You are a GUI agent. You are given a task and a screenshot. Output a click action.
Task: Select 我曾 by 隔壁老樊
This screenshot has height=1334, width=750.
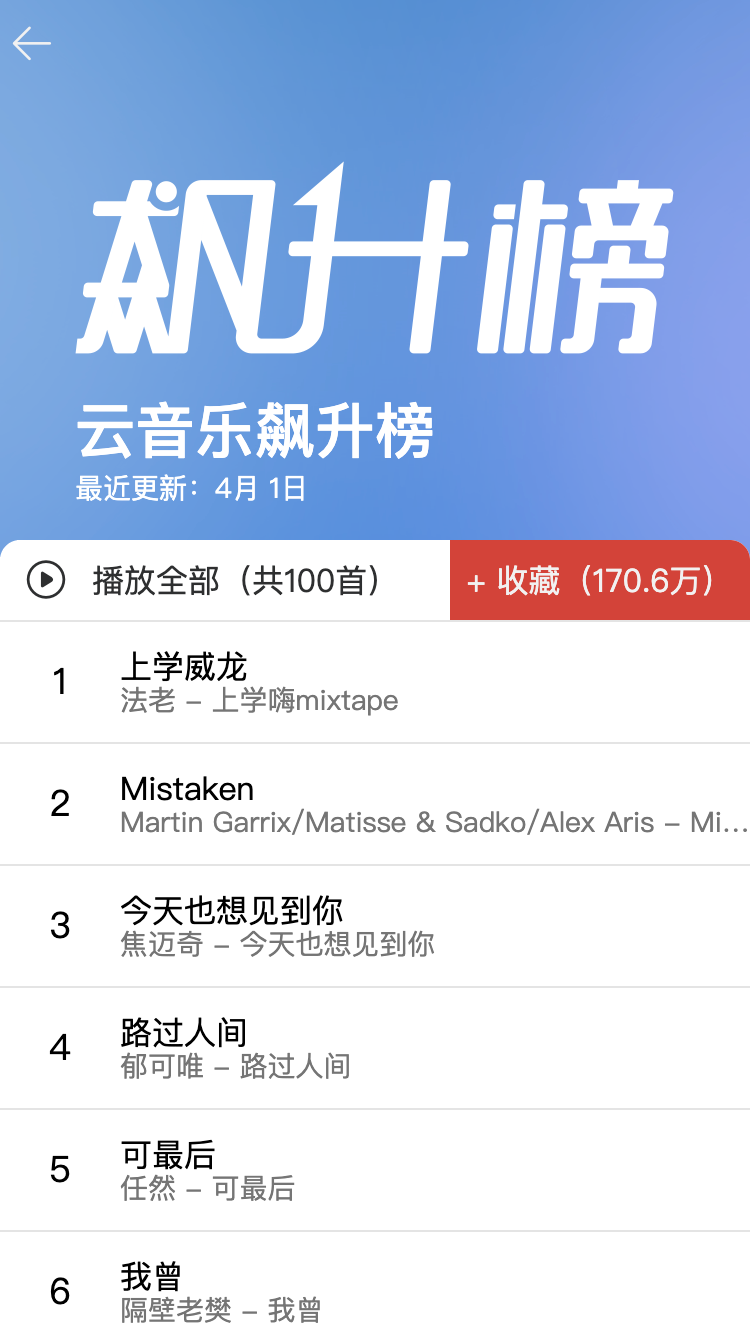[x=151, y=1276]
